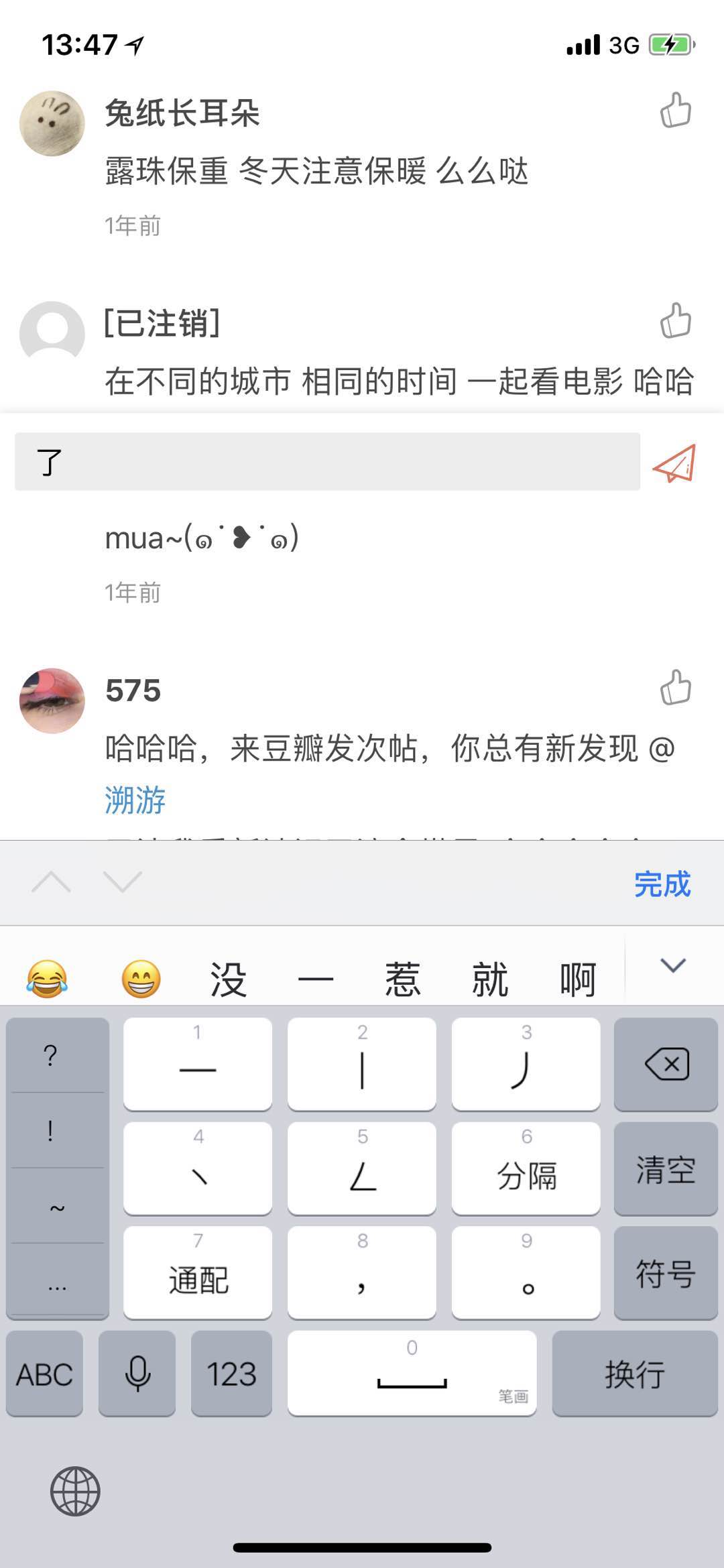Open 兔纸长耳朵's profile avatar
Image resolution: width=724 pixels, height=1568 pixels.
tap(52, 124)
